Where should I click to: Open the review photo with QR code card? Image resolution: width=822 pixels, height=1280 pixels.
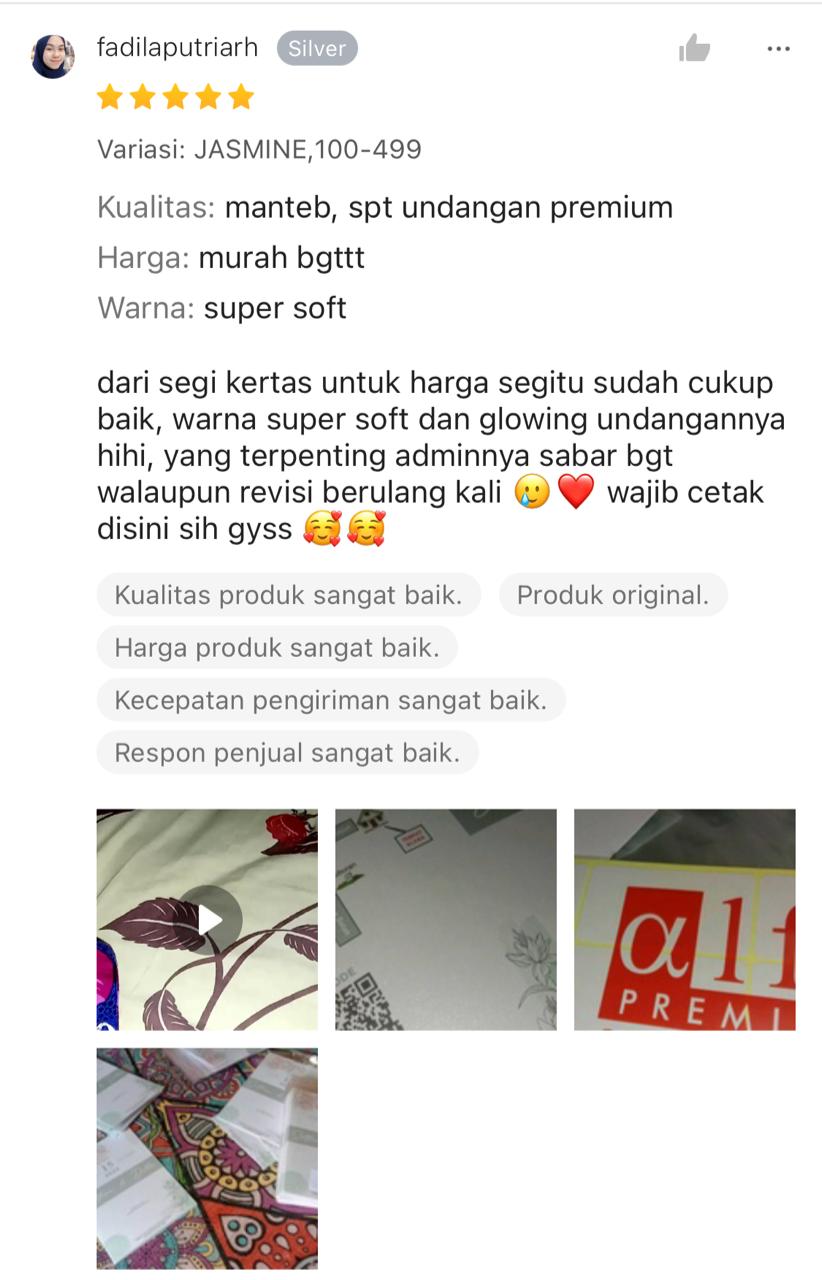tap(445, 919)
